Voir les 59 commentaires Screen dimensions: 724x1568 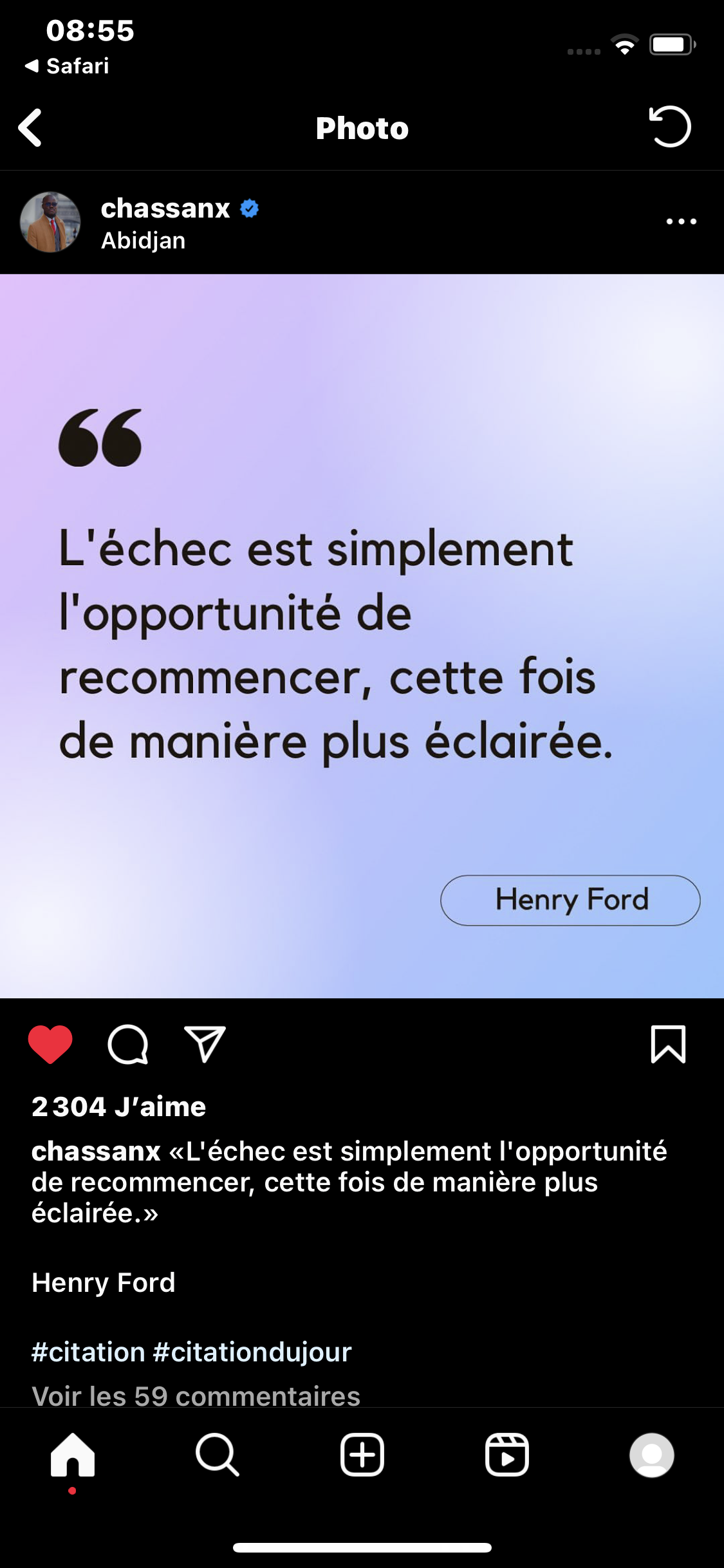[196, 1395]
